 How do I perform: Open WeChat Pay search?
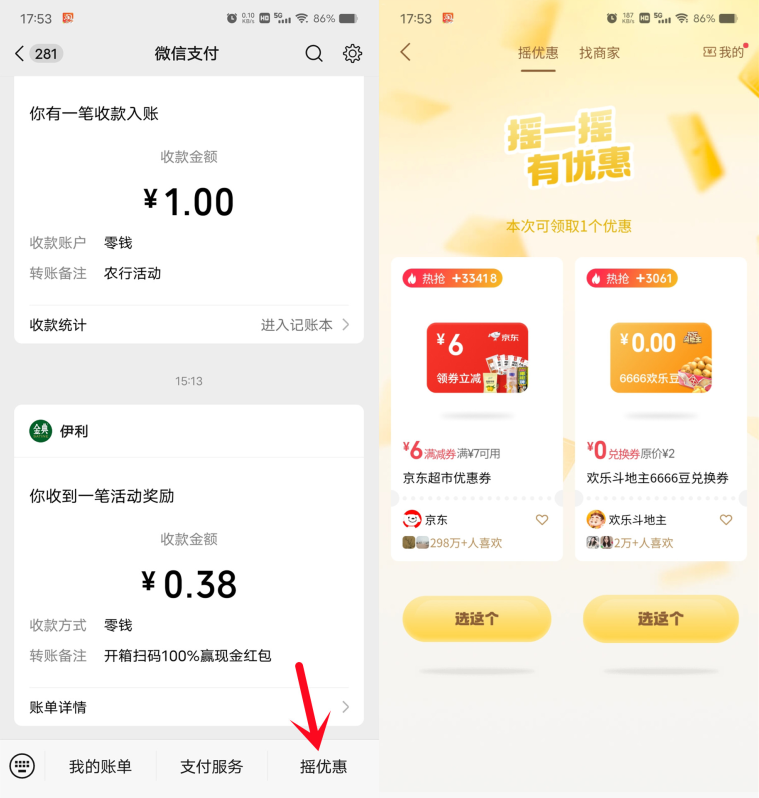[x=314, y=54]
